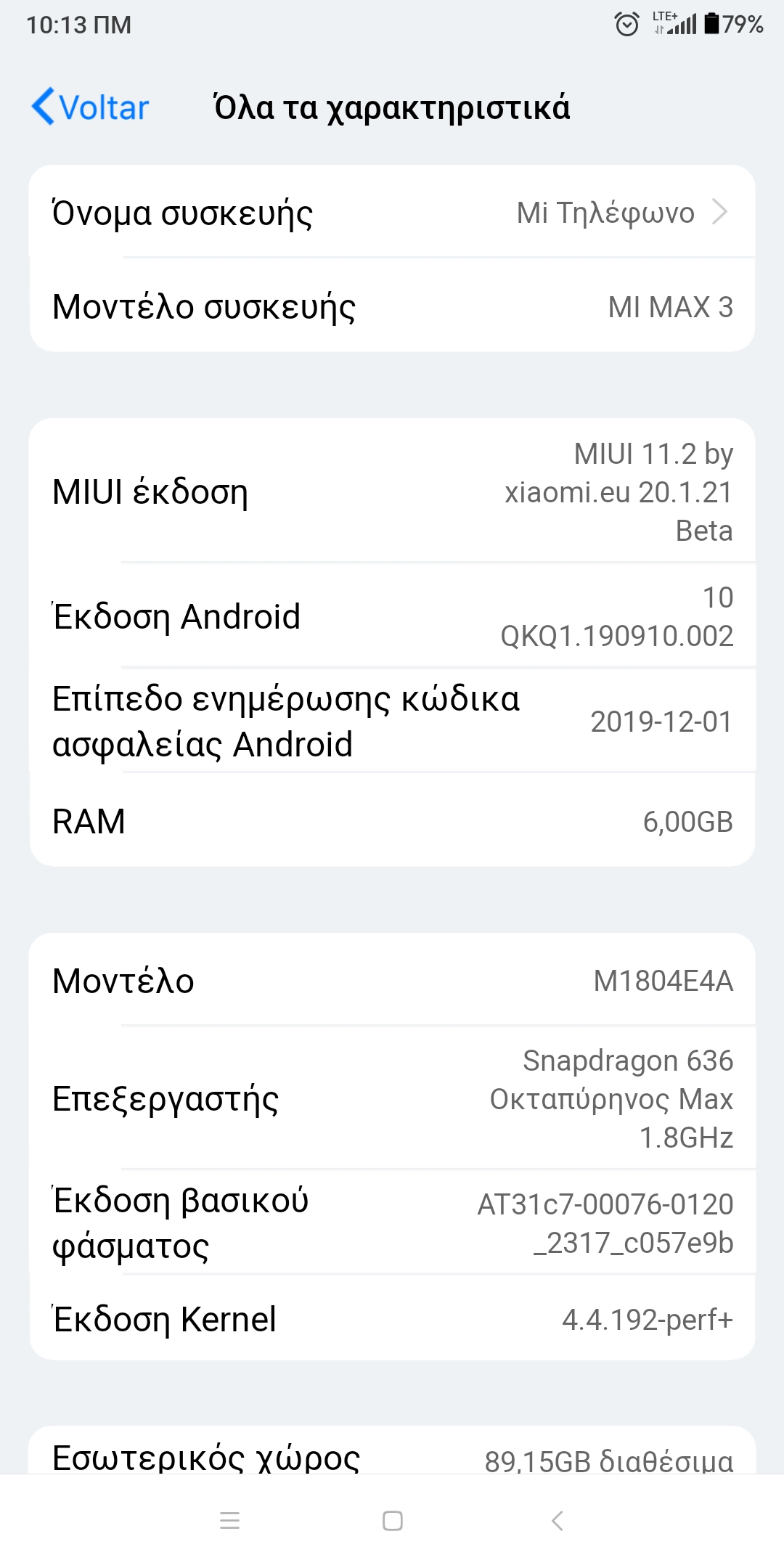Go to home screen via navigation bar

tap(392, 1521)
